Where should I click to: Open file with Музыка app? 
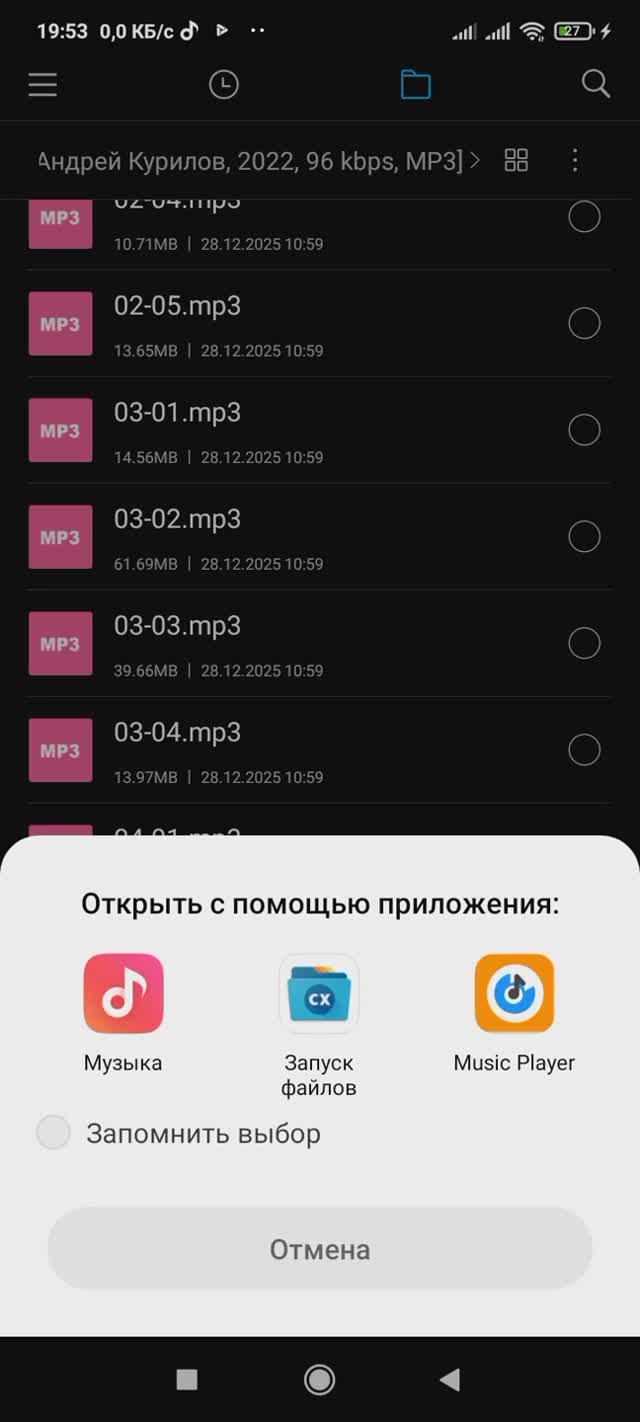tap(123, 993)
